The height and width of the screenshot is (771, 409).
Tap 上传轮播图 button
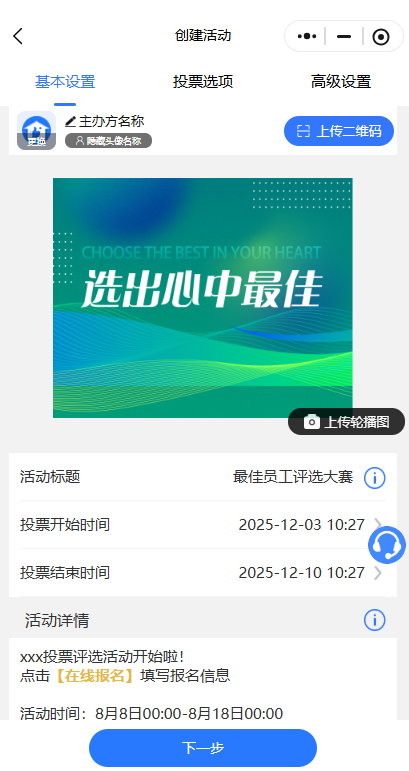(346, 421)
